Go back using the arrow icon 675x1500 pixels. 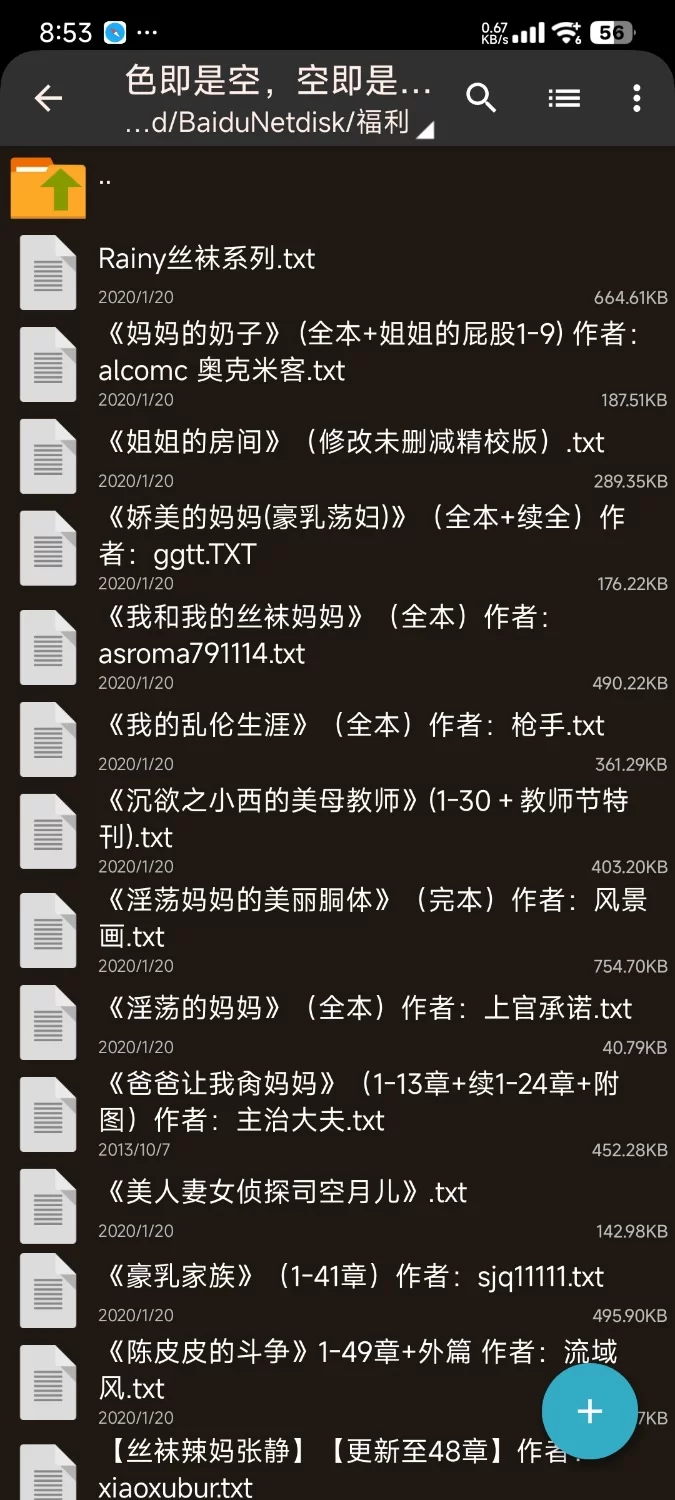point(48,98)
